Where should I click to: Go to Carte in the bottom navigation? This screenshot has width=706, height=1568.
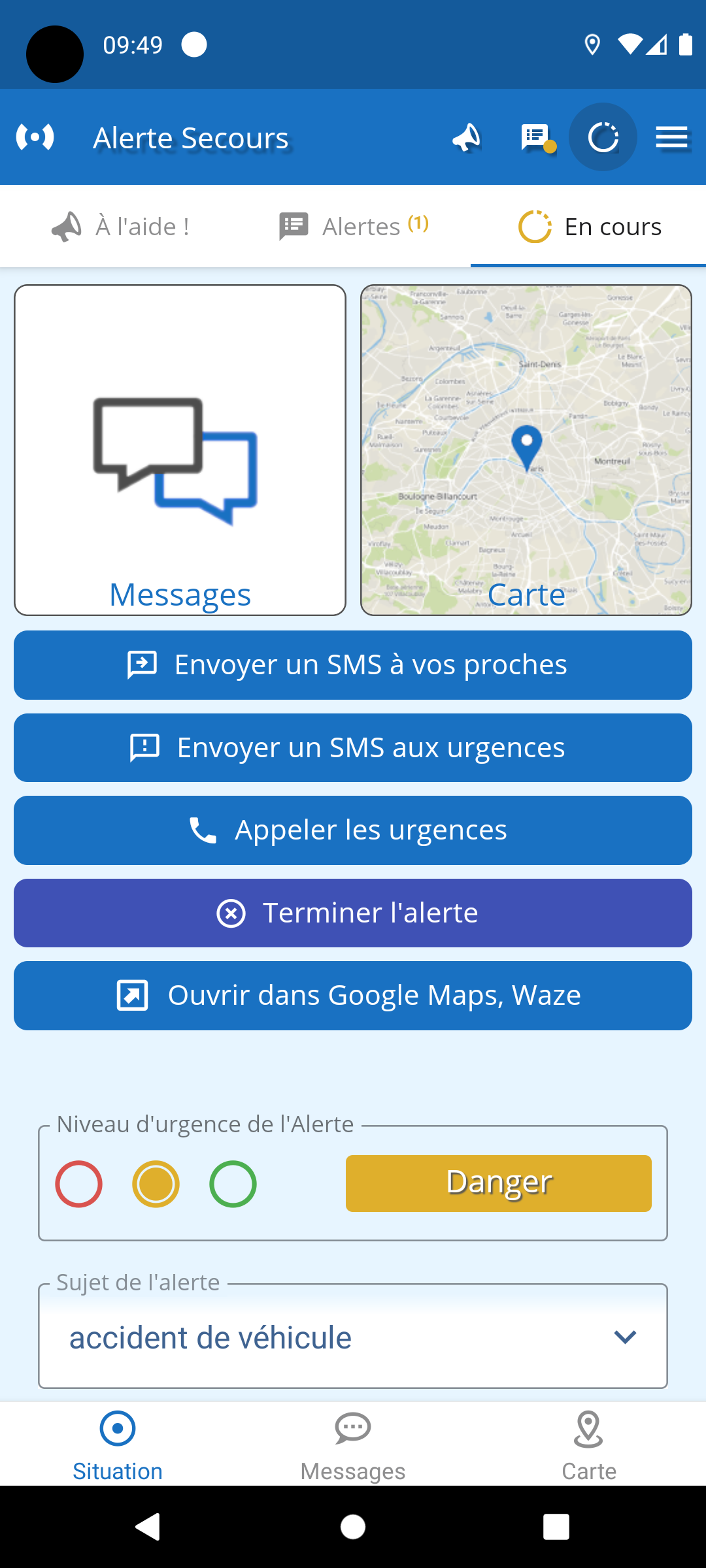pos(588,1445)
